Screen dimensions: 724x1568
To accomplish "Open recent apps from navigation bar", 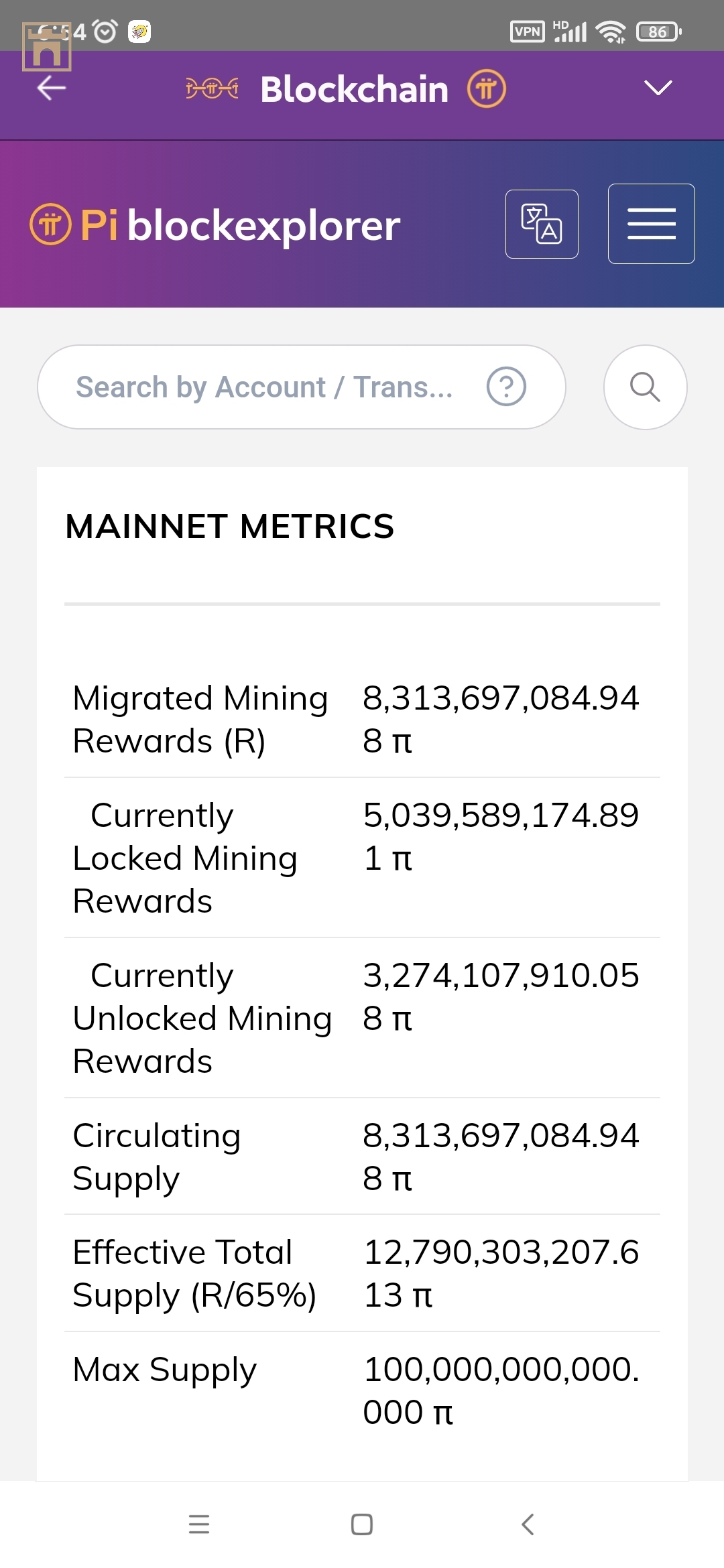I will pyautogui.click(x=199, y=1524).
